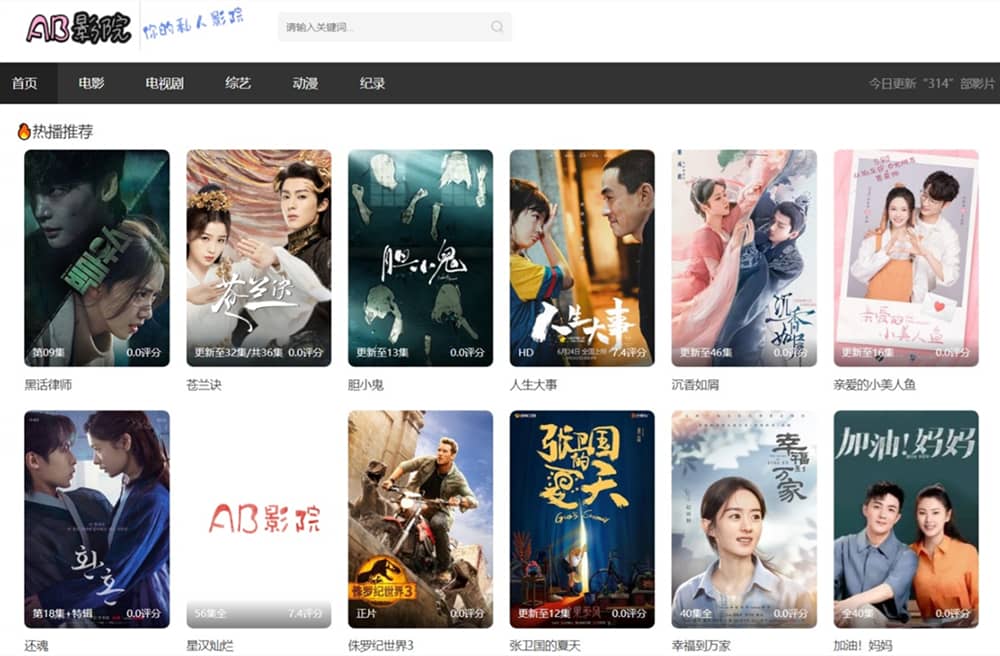Open the 幸福到万家 drama card
Image resolution: width=1000 pixels, height=656 pixels.
[x=744, y=518]
